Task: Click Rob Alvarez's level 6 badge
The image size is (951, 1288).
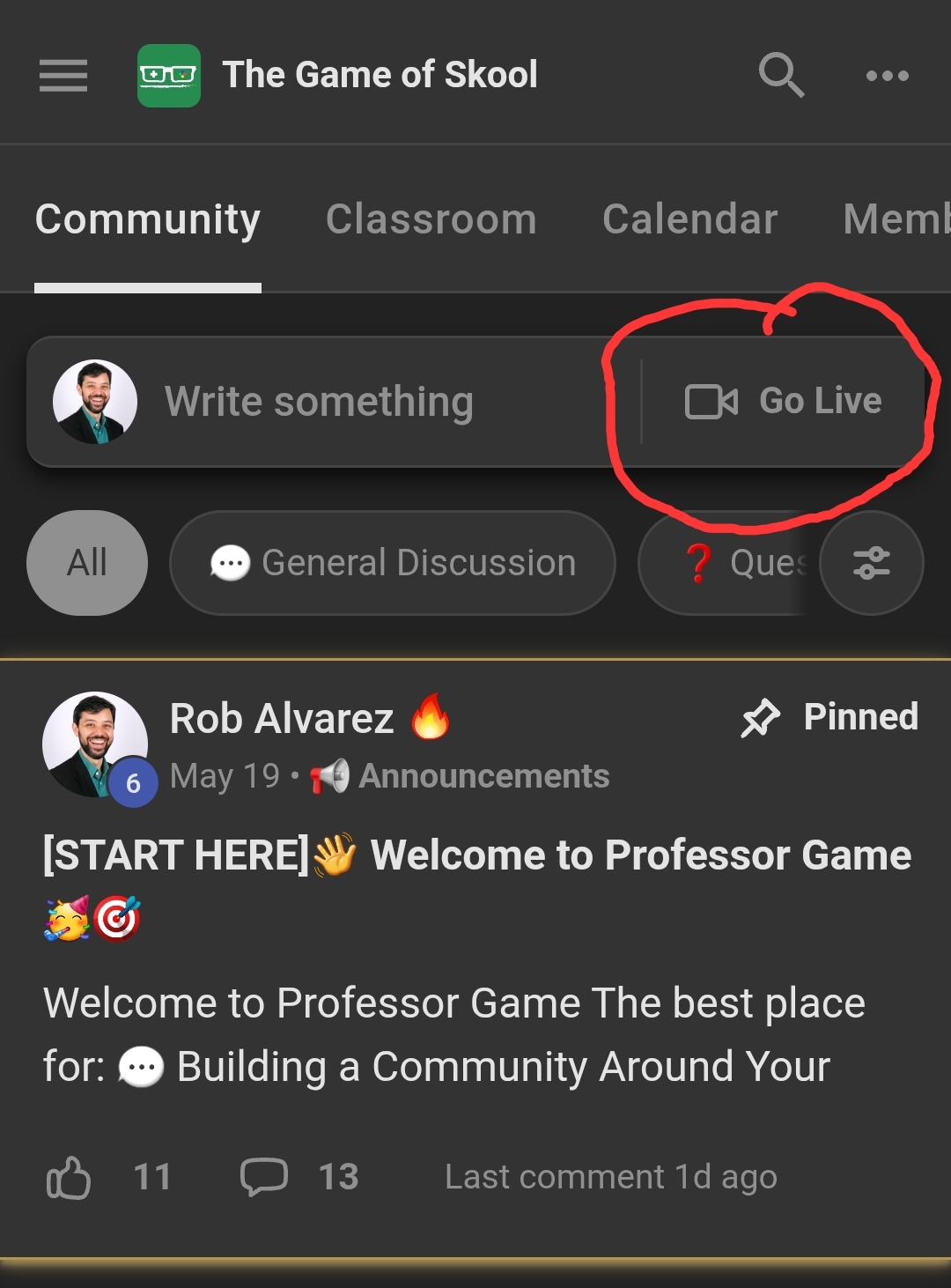Action: click(x=134, y=783)
